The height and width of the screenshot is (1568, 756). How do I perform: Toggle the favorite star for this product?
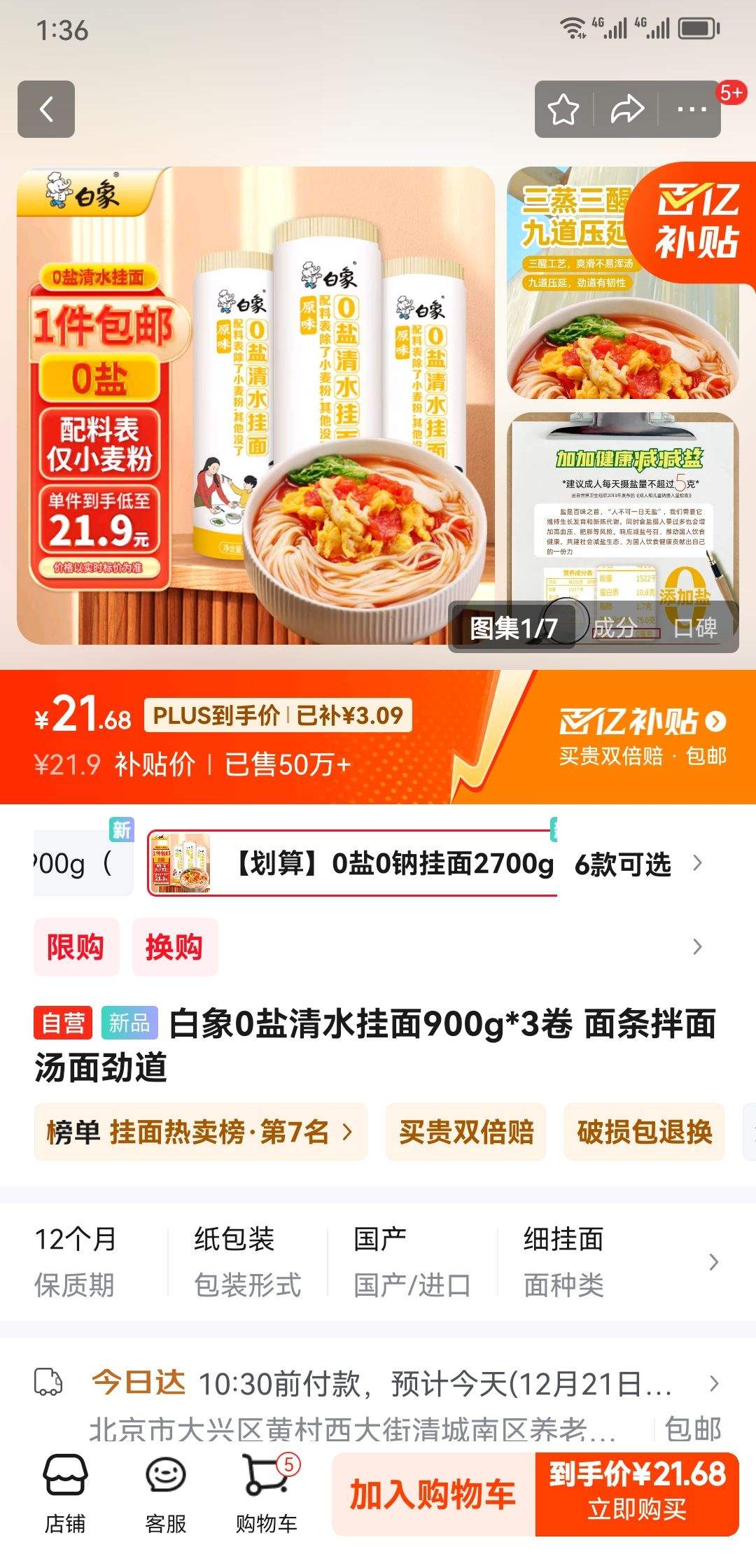pyautogui.click(x=563, y=110)
